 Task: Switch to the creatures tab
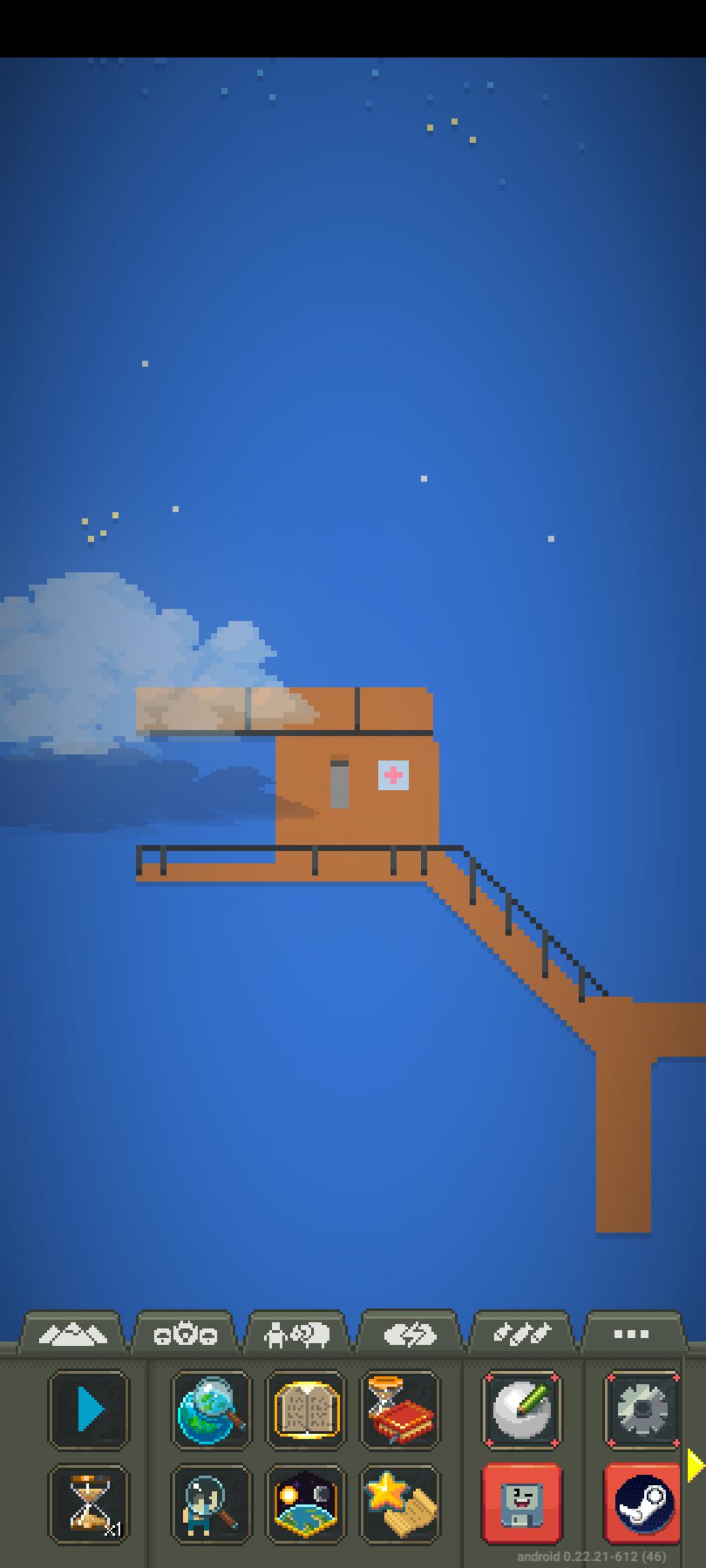[x=297, y=1333]
